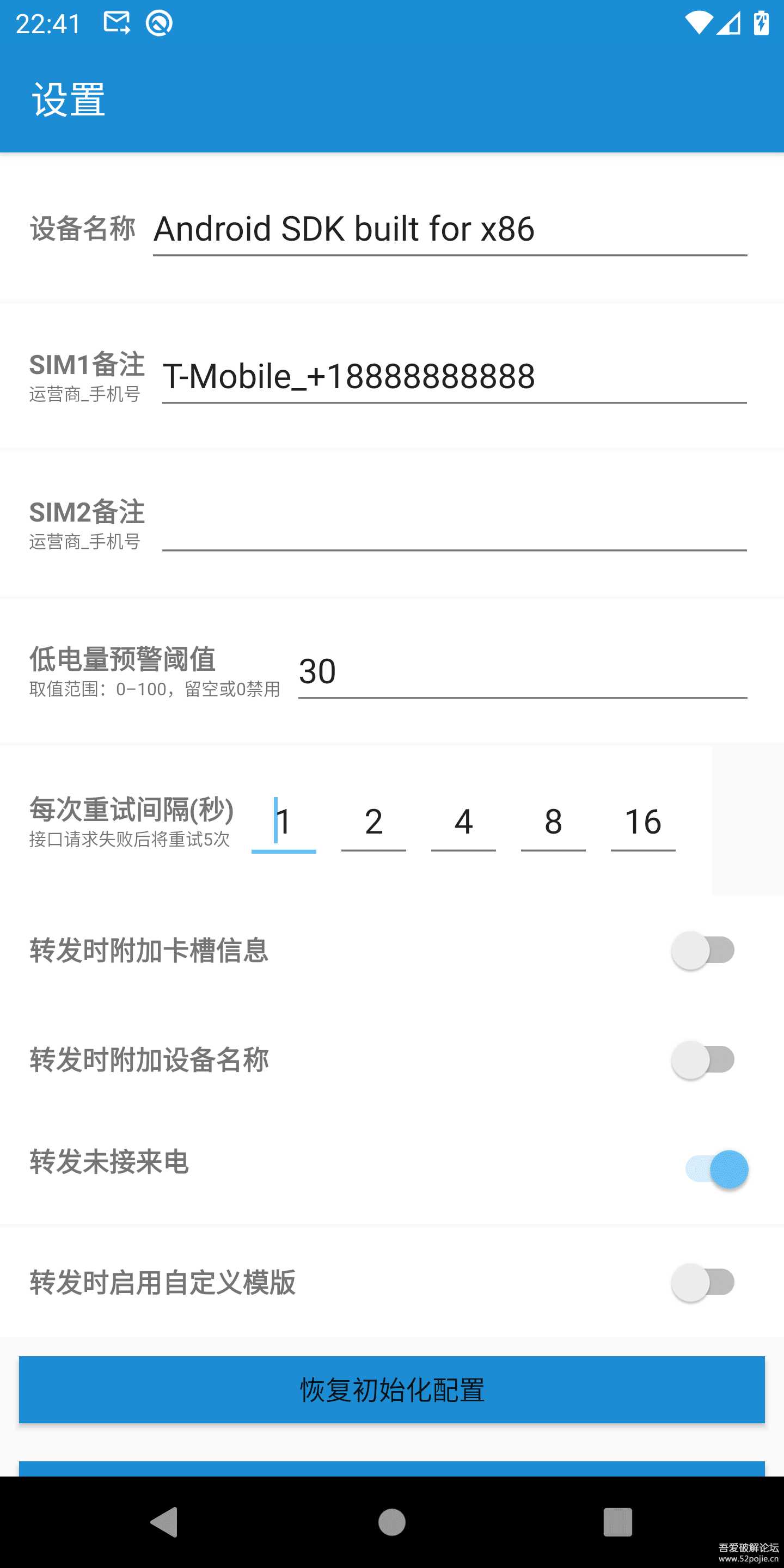Tap the cellular signal icon
Viewport: 784px width, 1568px height.
(x=730, y=22)
